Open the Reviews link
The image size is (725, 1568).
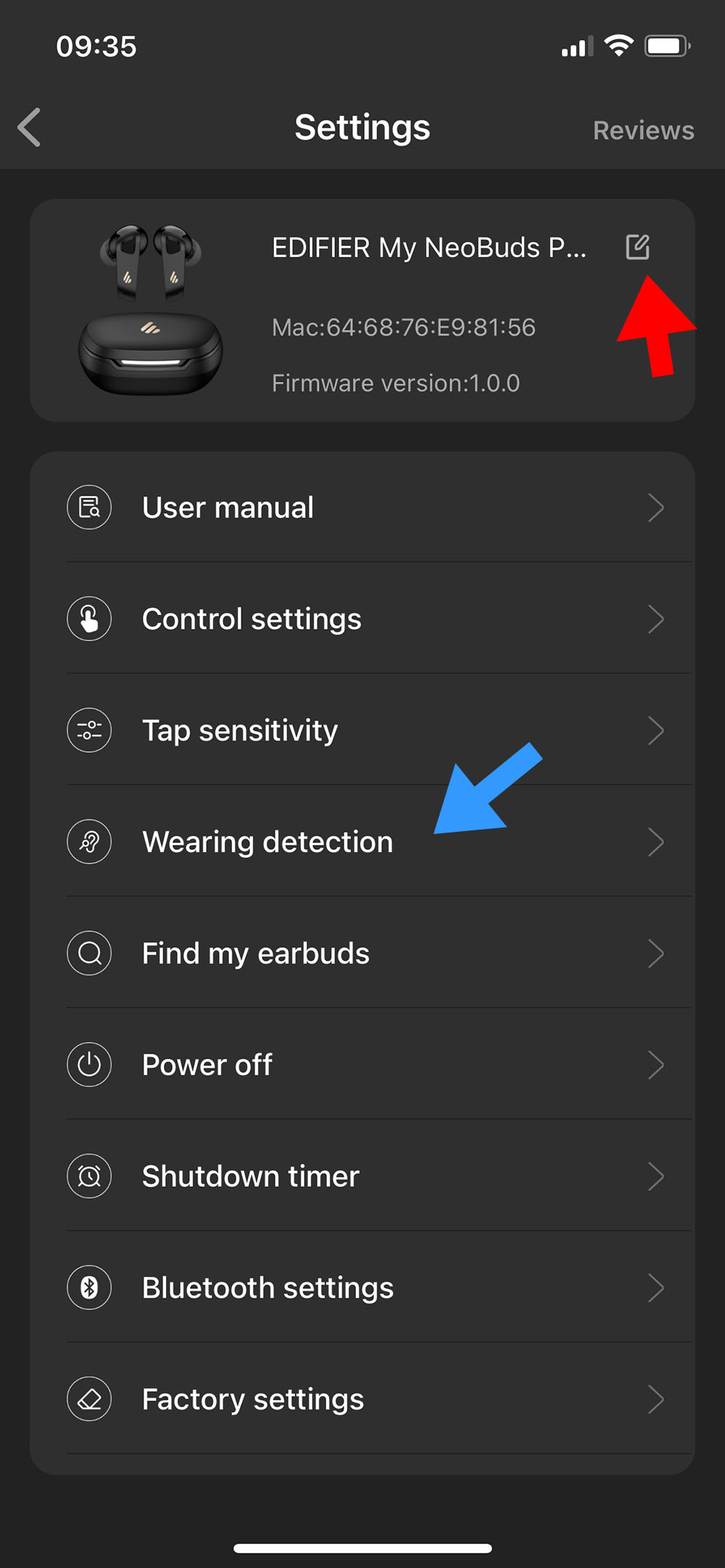643,130
